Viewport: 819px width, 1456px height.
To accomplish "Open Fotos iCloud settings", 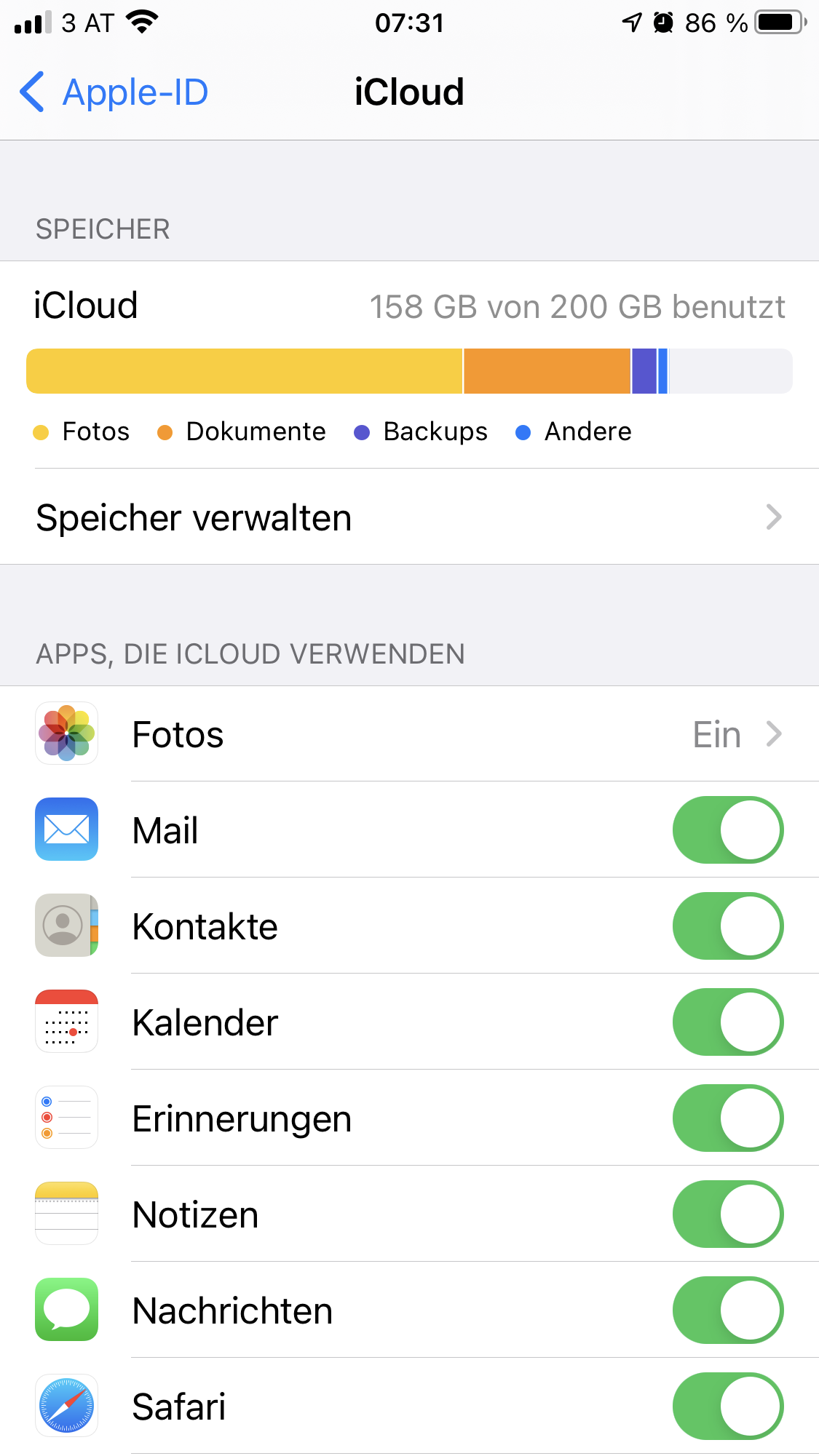I will click(409, 734).
